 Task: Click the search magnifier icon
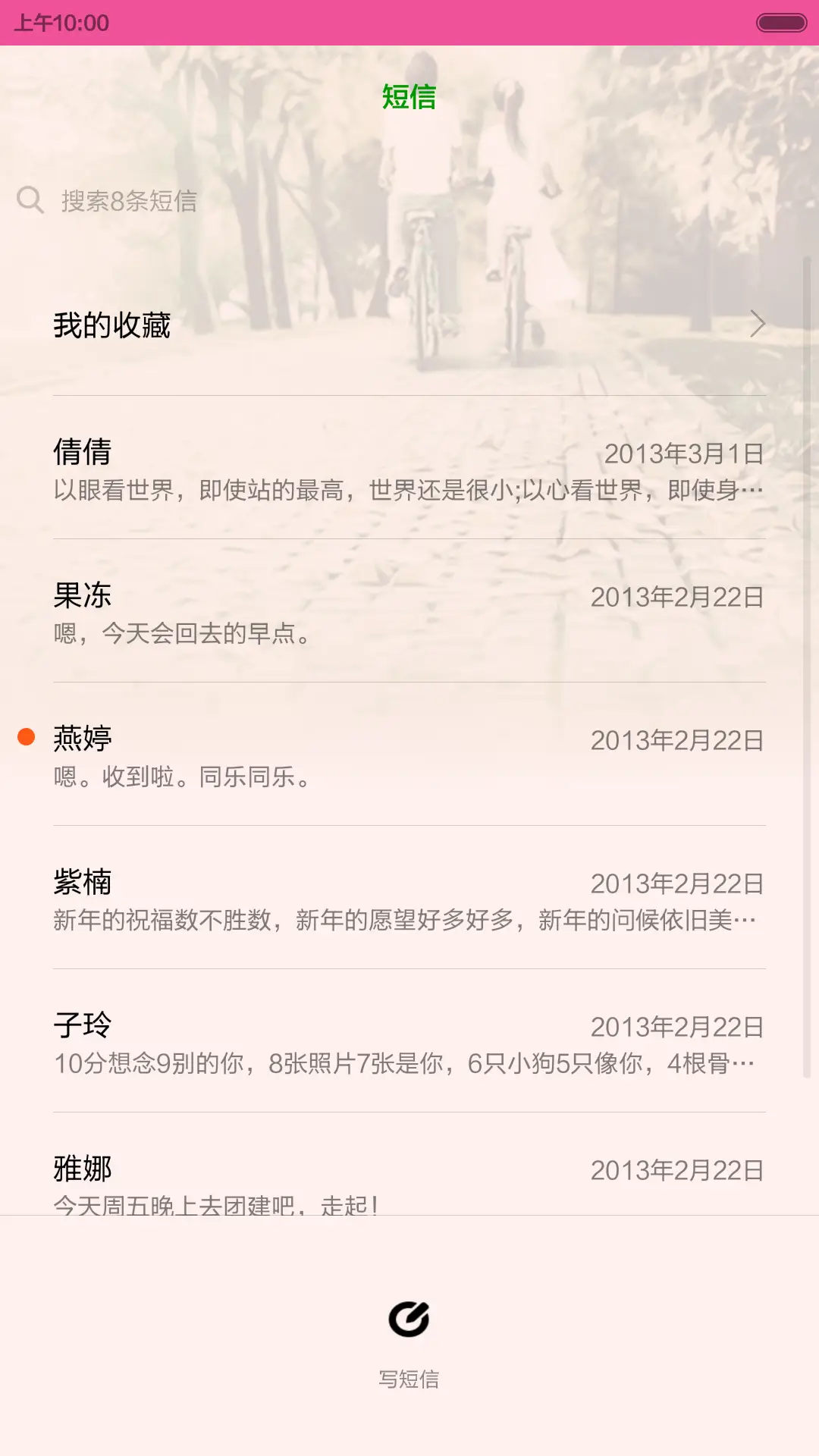[x=30, y=199]
